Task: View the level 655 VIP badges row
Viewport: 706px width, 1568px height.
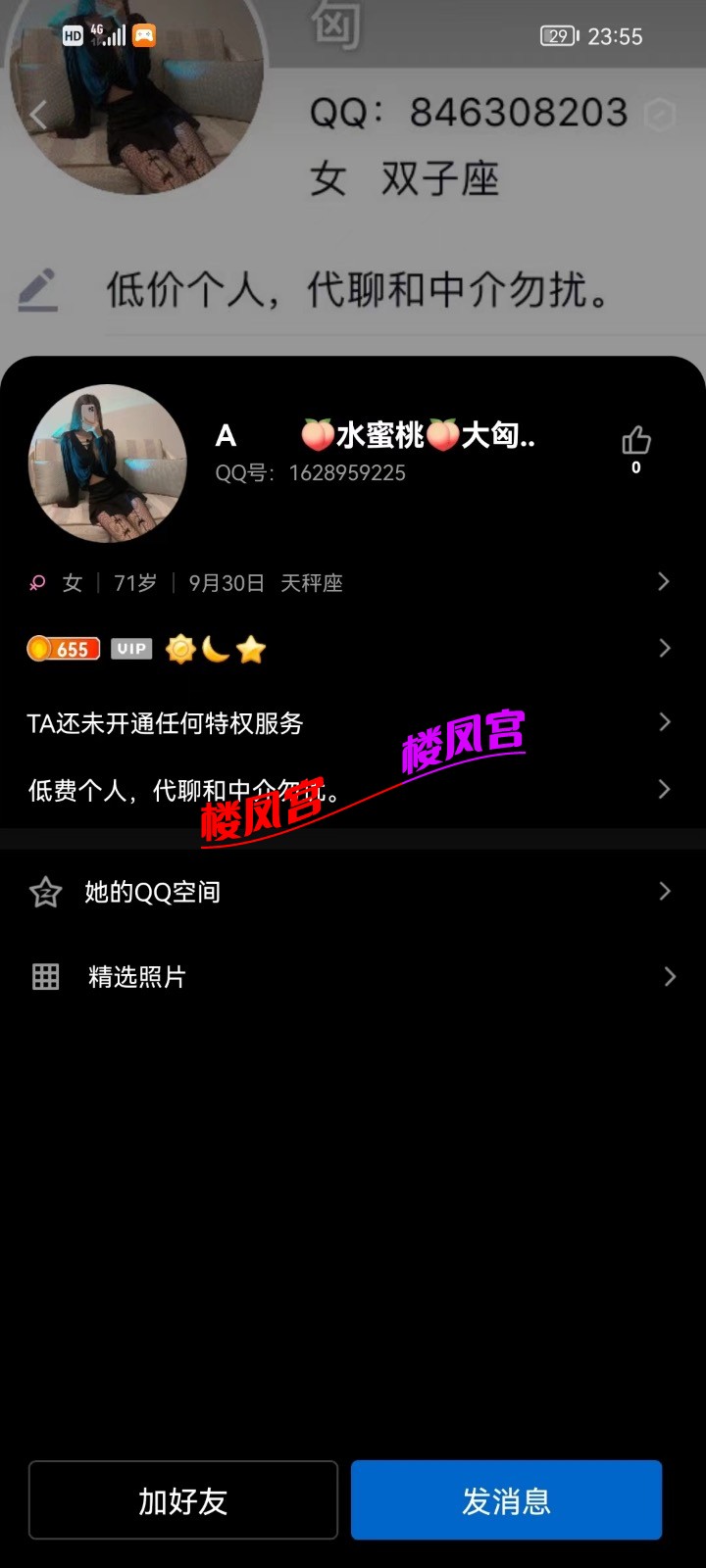Action: pos(353,649)
